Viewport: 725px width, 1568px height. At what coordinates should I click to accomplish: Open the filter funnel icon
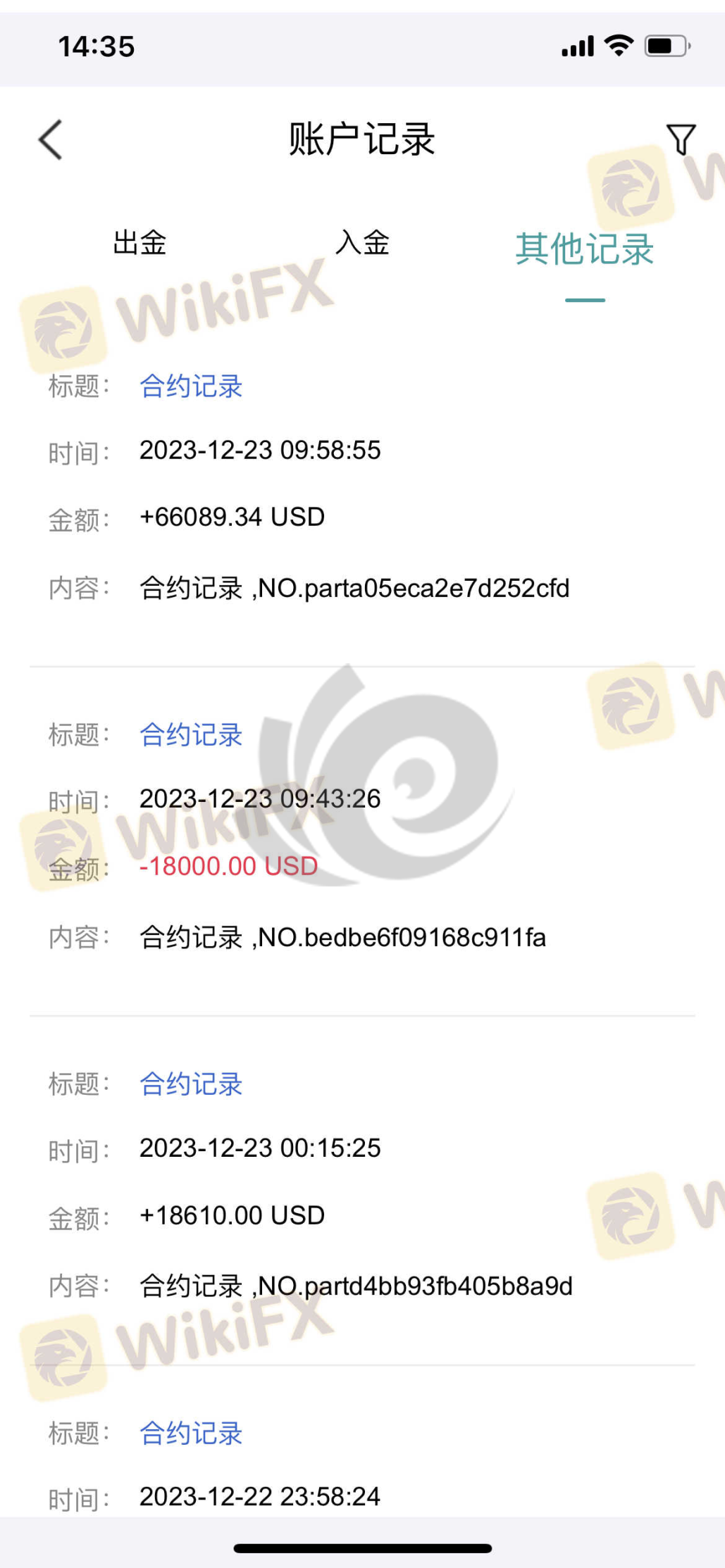[681, 139]
